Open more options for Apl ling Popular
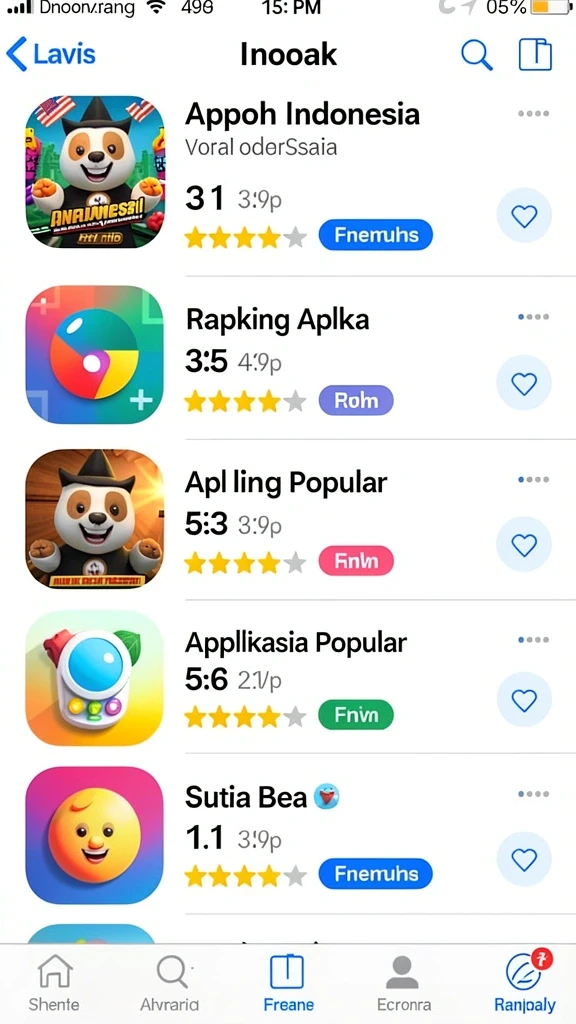576x1024 pixels. (x=534, y=479)
